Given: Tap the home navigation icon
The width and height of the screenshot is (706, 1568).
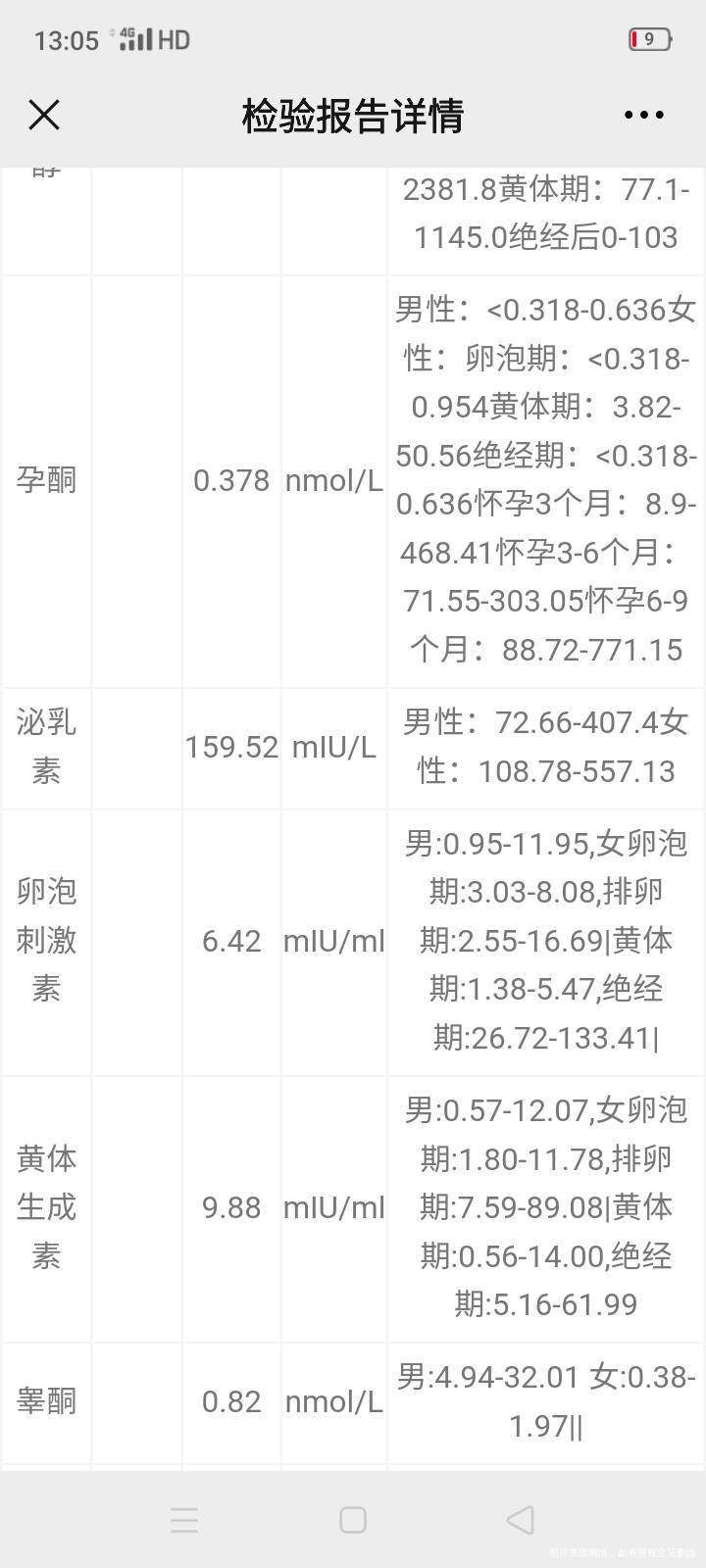Looking at the screenshot, I should 352,1520.
